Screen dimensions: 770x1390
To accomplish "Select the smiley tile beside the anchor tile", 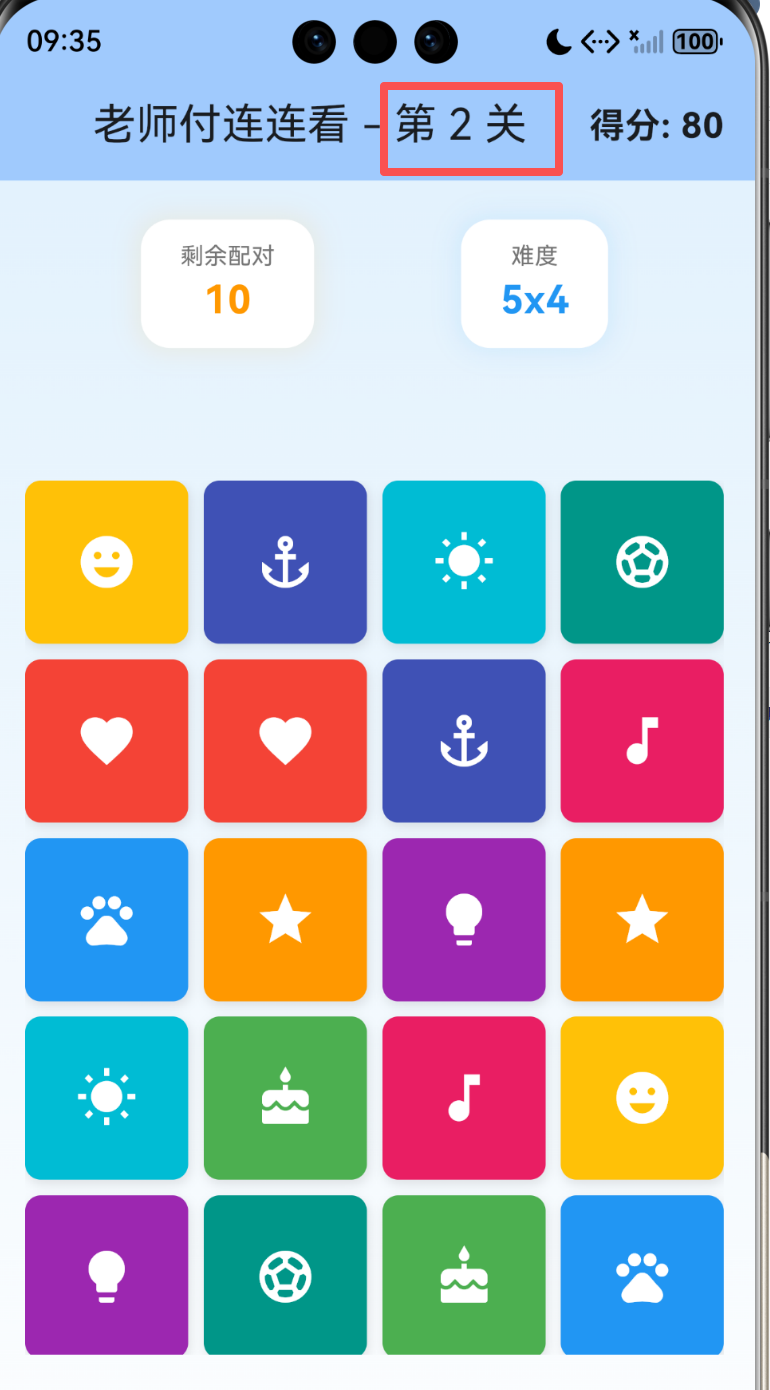I will pyautogui.click(x=106, y=562).
